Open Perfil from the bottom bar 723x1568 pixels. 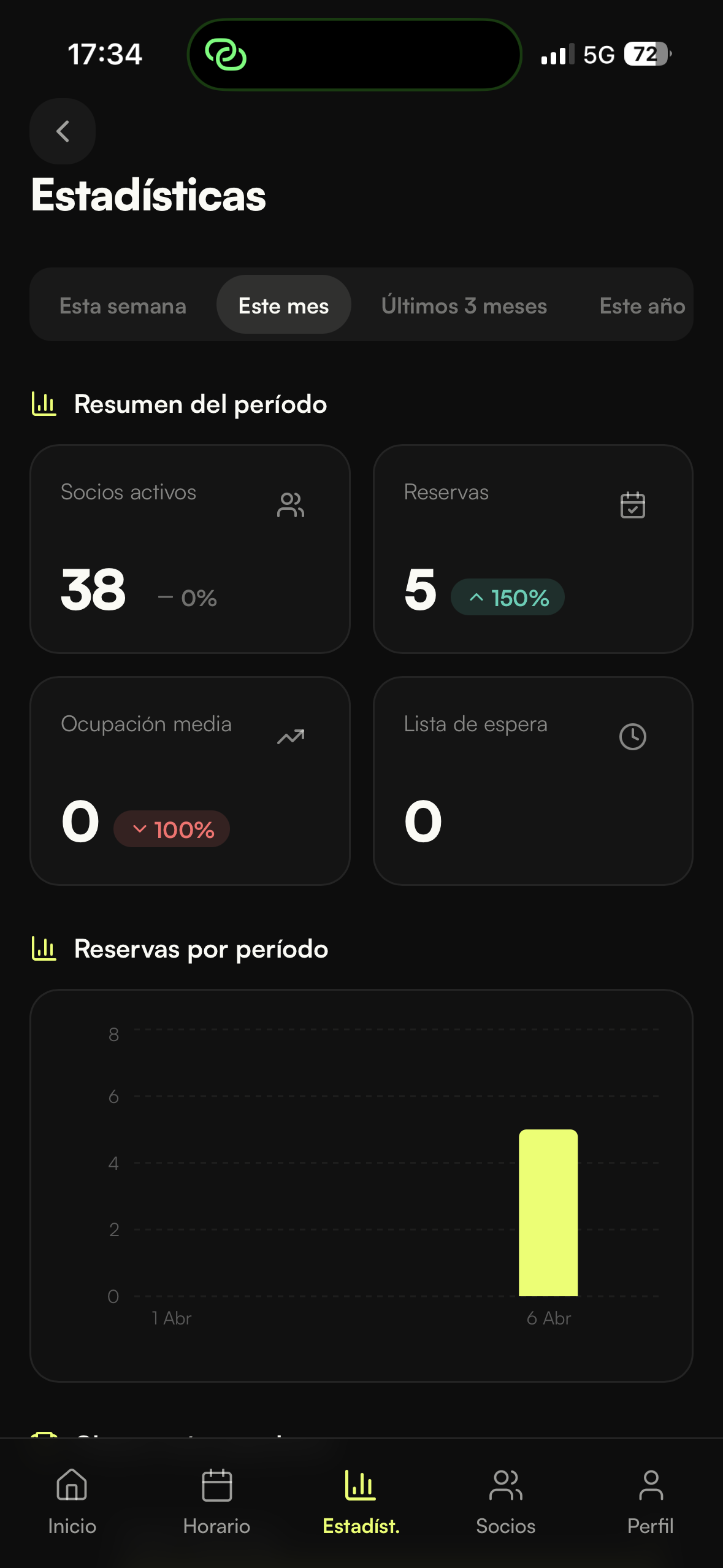coord(651,1503)
